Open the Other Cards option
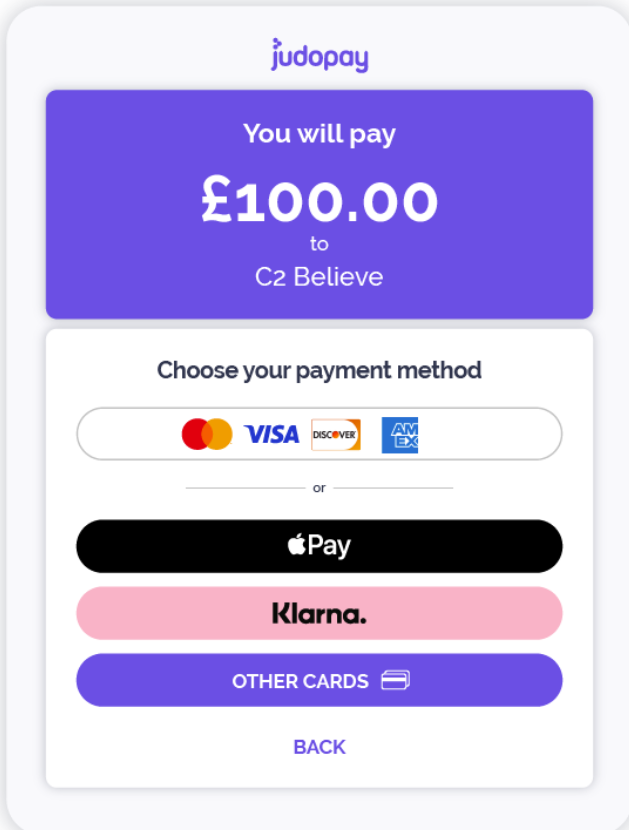 pos(319,681)
